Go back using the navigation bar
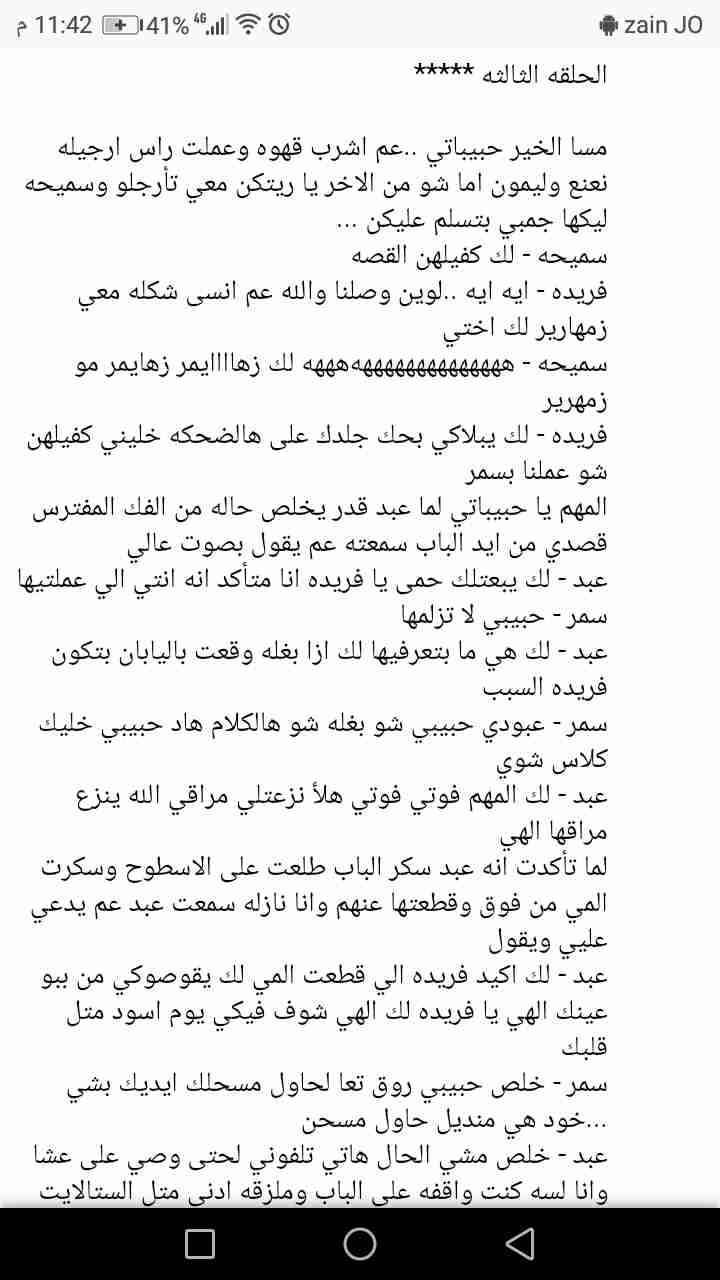This screenshot has width=720, height=1280. [518, 1243]
